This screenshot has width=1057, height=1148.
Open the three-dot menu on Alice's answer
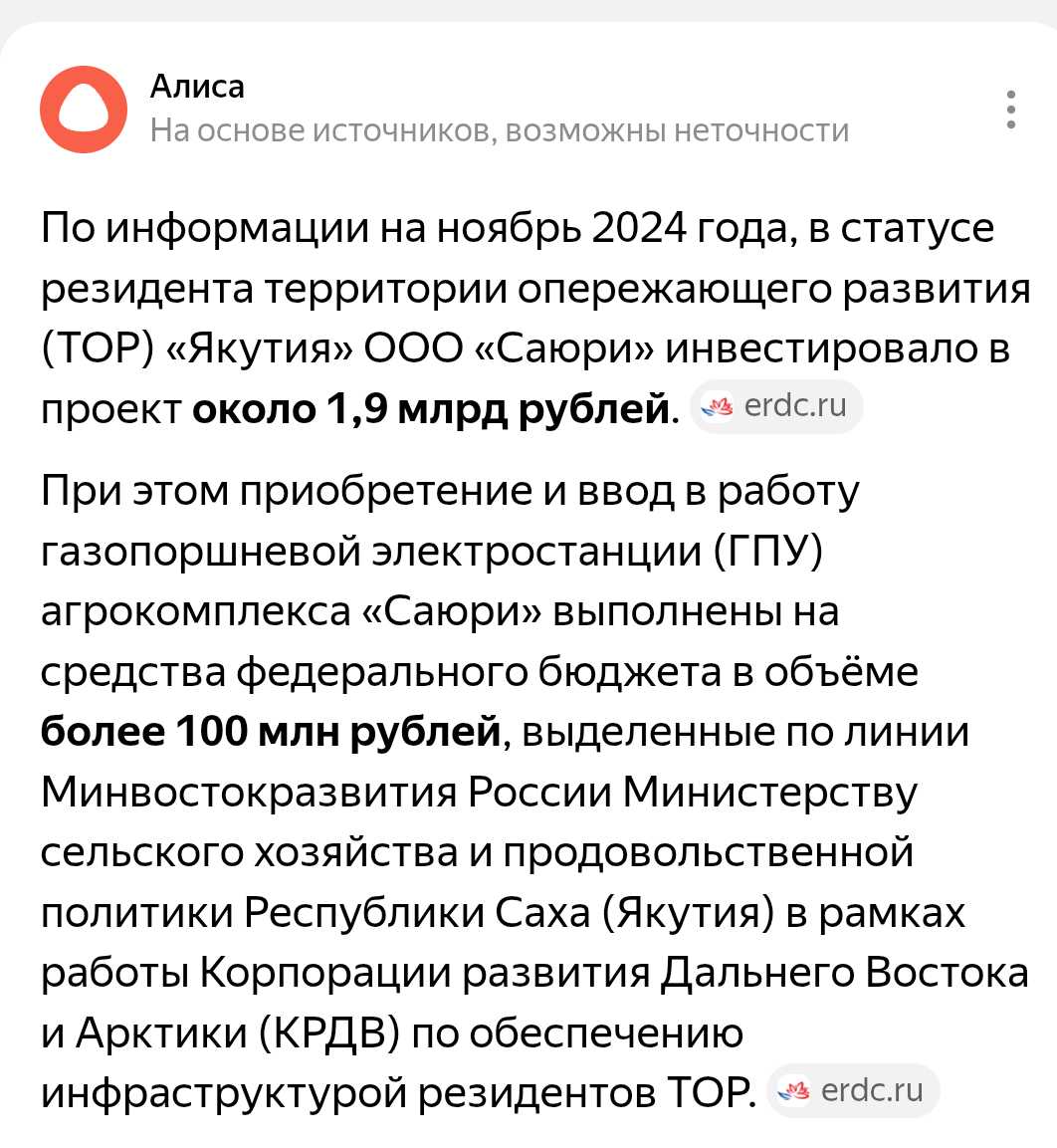[1011, 110]
